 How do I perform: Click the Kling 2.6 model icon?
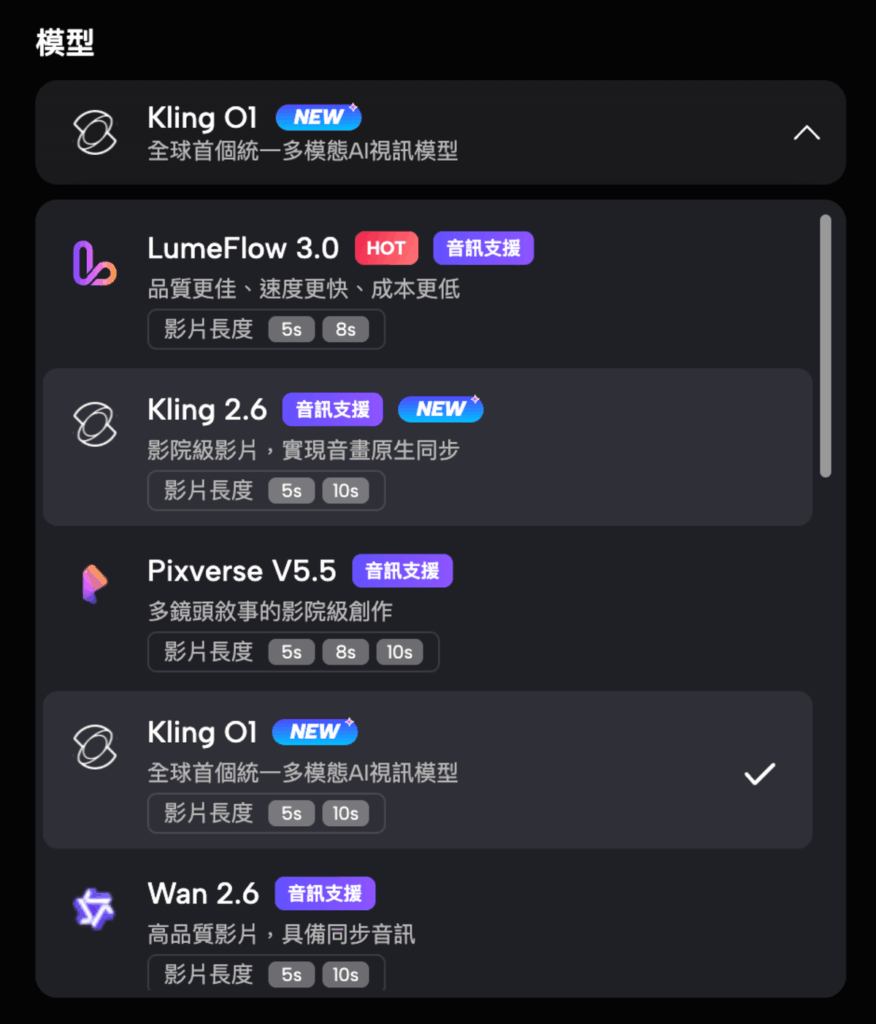coord(95,424)
